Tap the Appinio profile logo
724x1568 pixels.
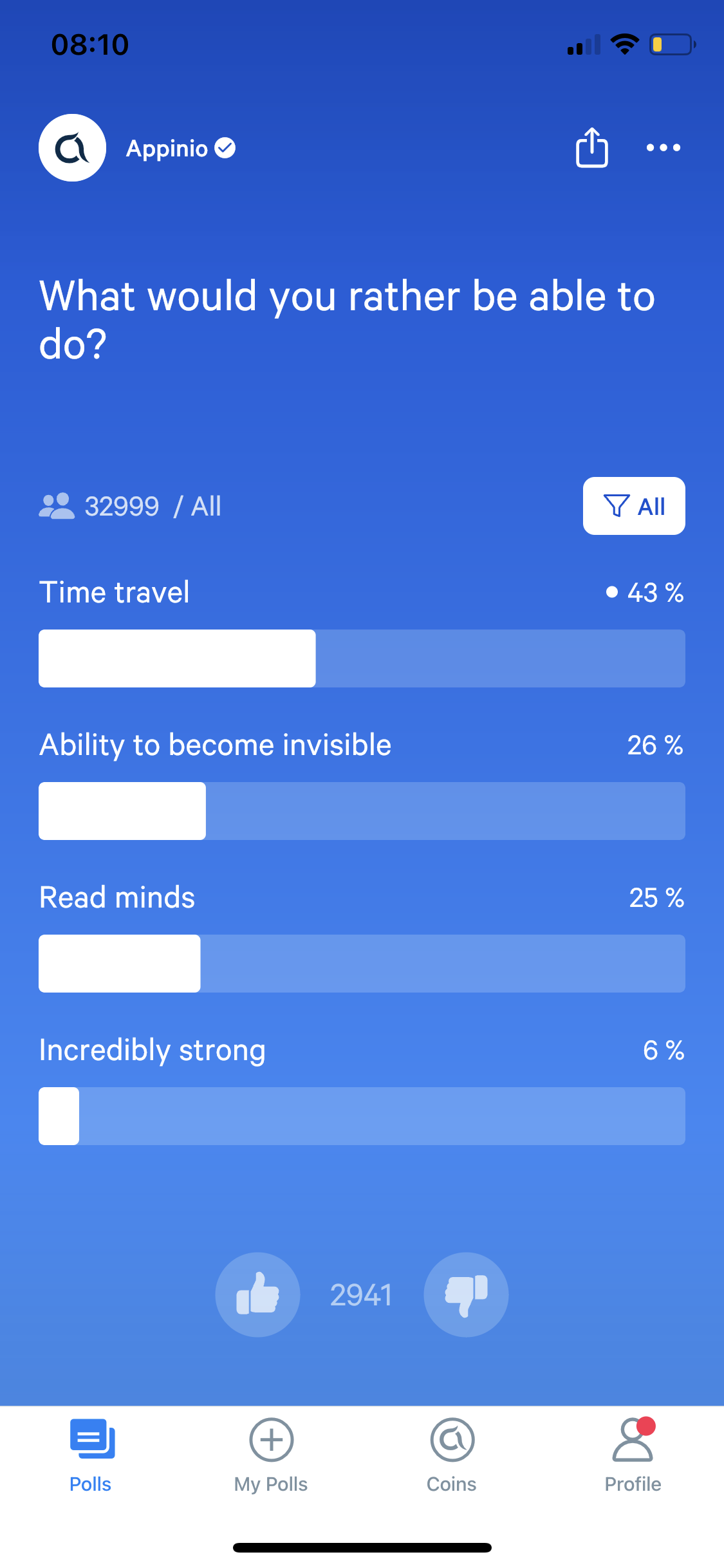pos(72,147)
